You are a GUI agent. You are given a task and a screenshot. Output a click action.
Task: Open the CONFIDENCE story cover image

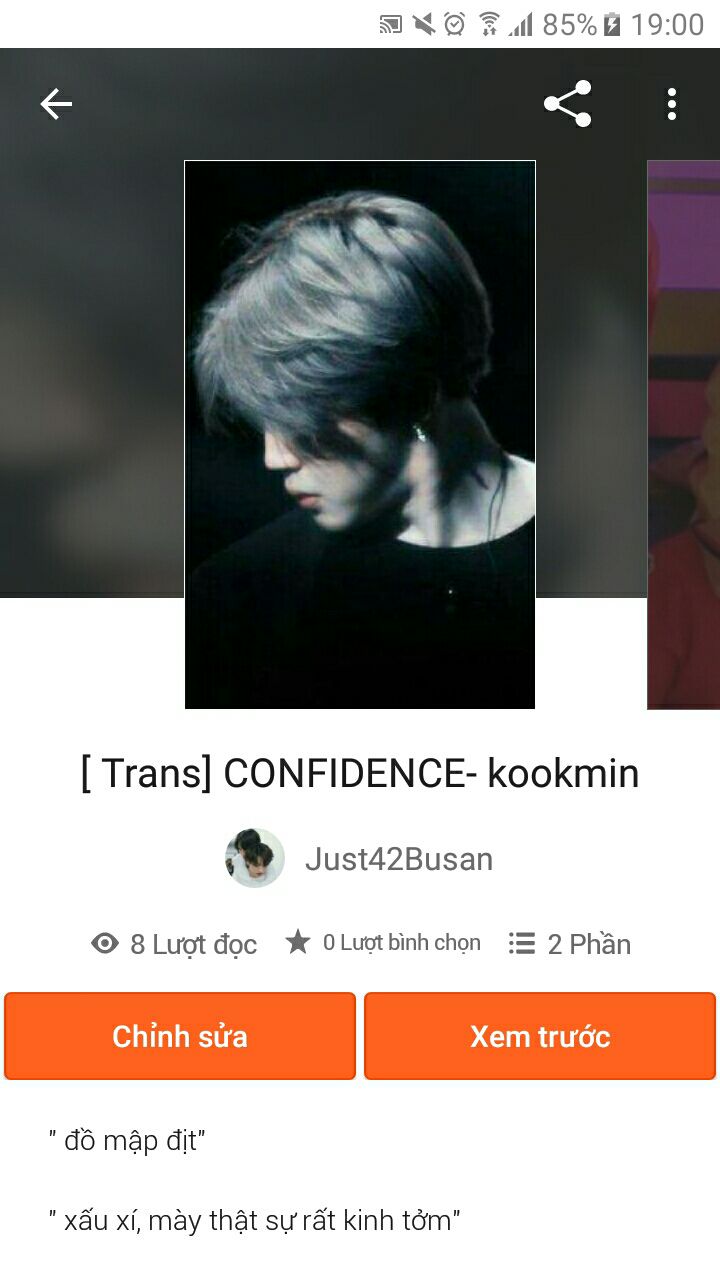[360, 435]
